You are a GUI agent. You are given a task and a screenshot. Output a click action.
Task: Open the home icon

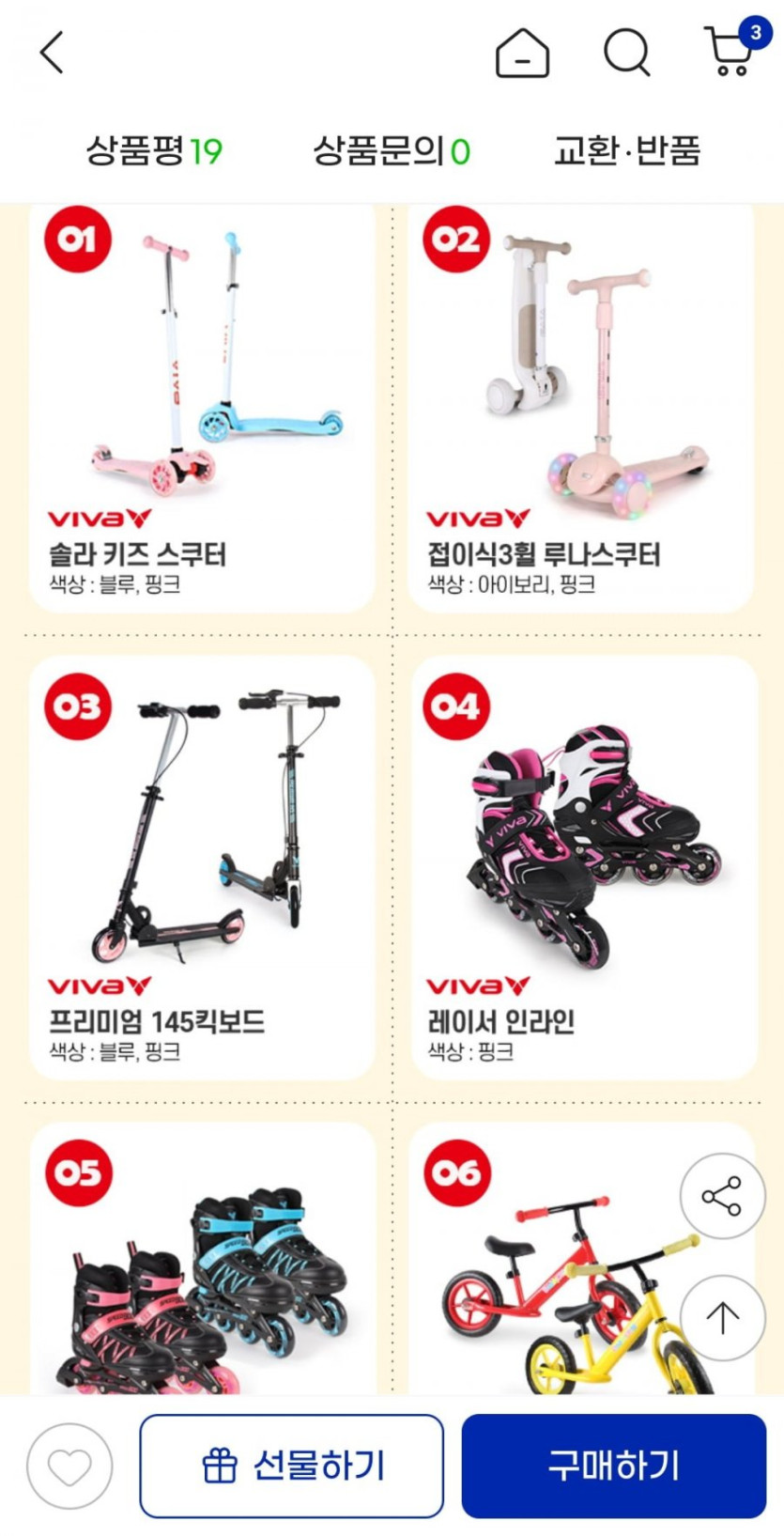(x=522, y=53)
